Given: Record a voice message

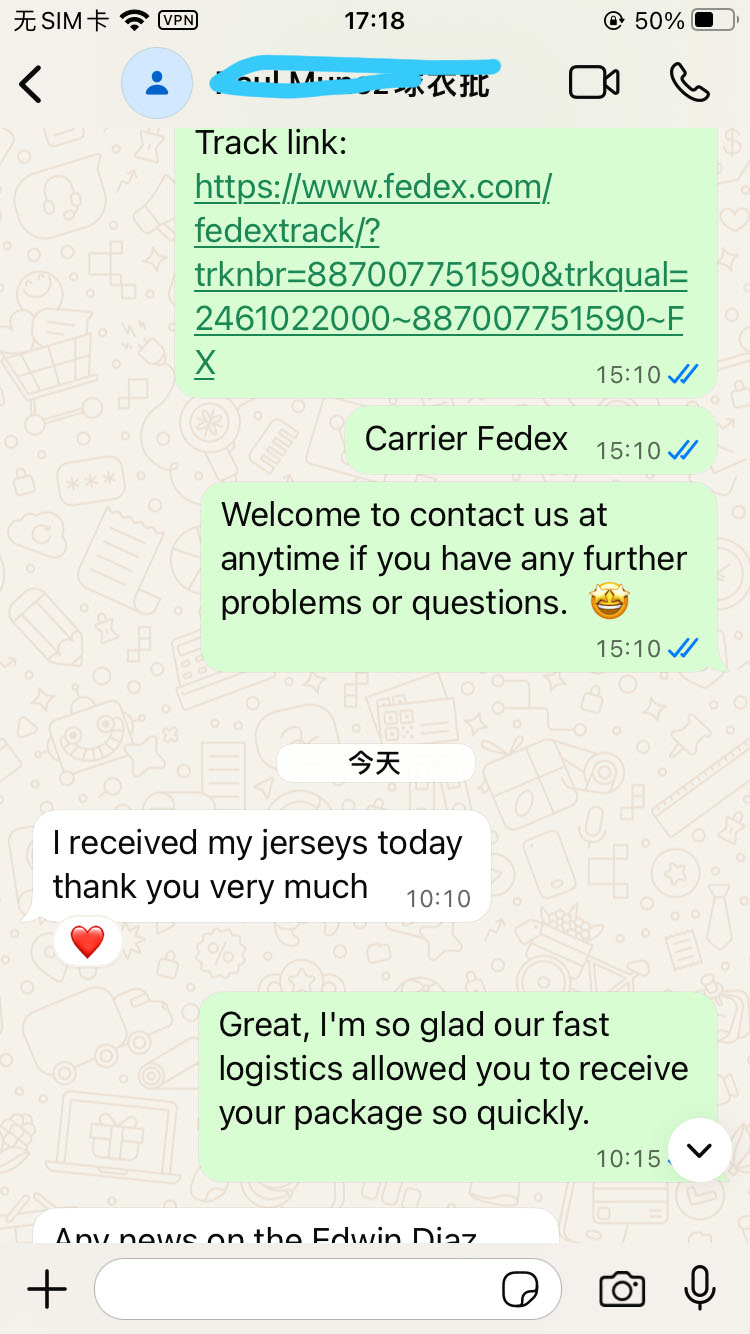Looking at the screenshot, I should point(699,1290).
